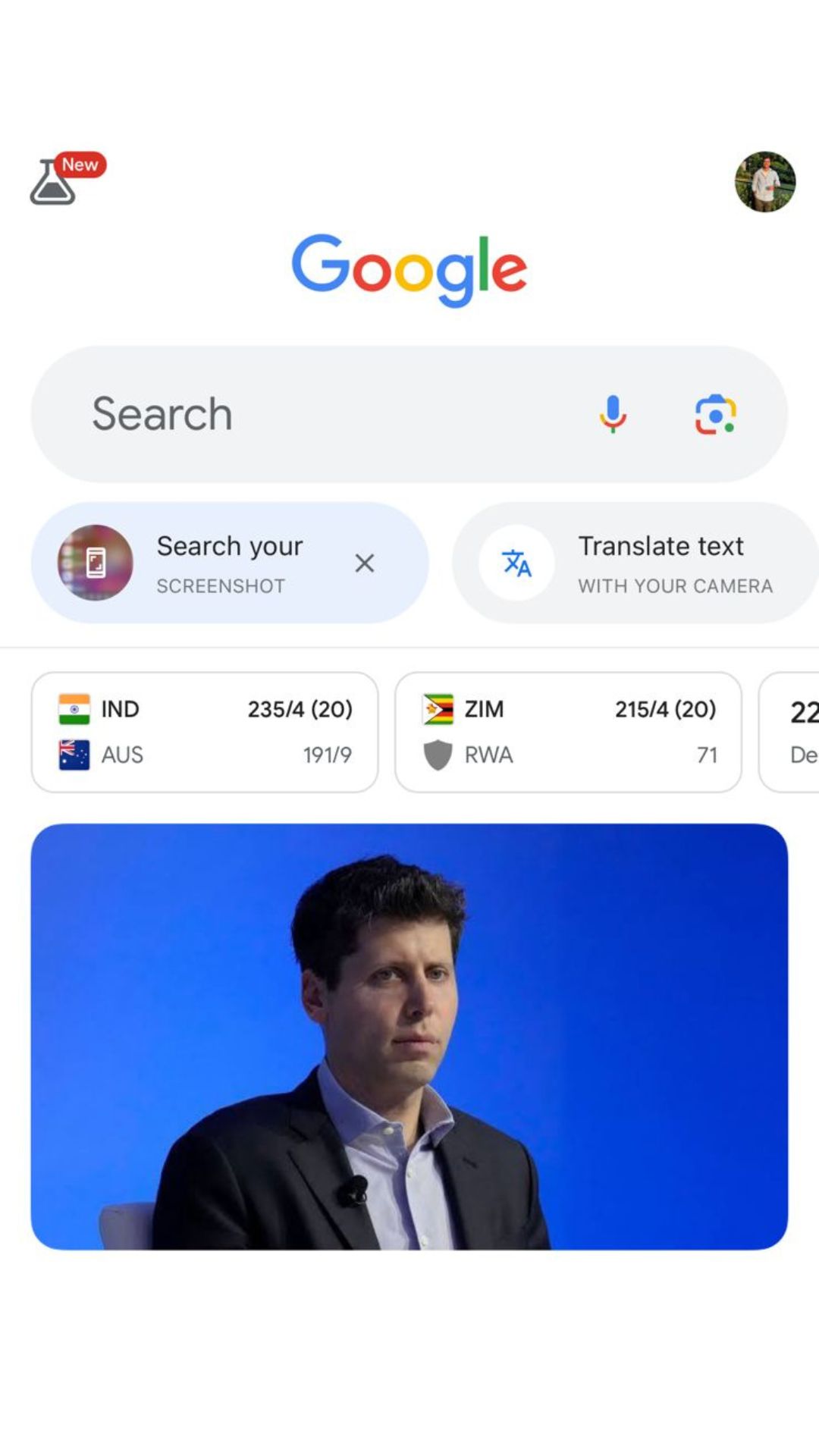Open Search Labs flask icon
Image resolution: width=819 pixels, height=1456 pixels.
(x=53, y=183)
